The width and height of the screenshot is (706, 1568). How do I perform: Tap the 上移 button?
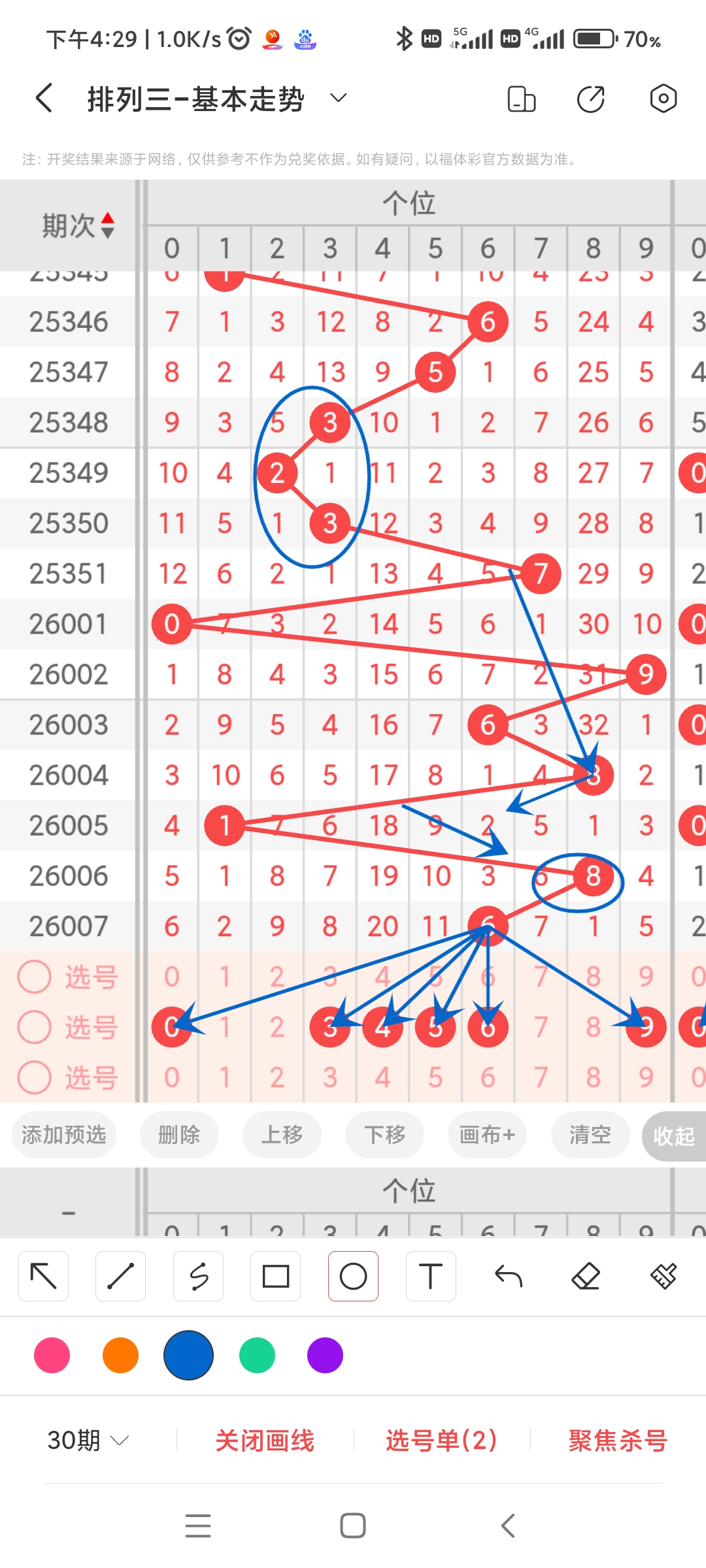(282, 1135)
